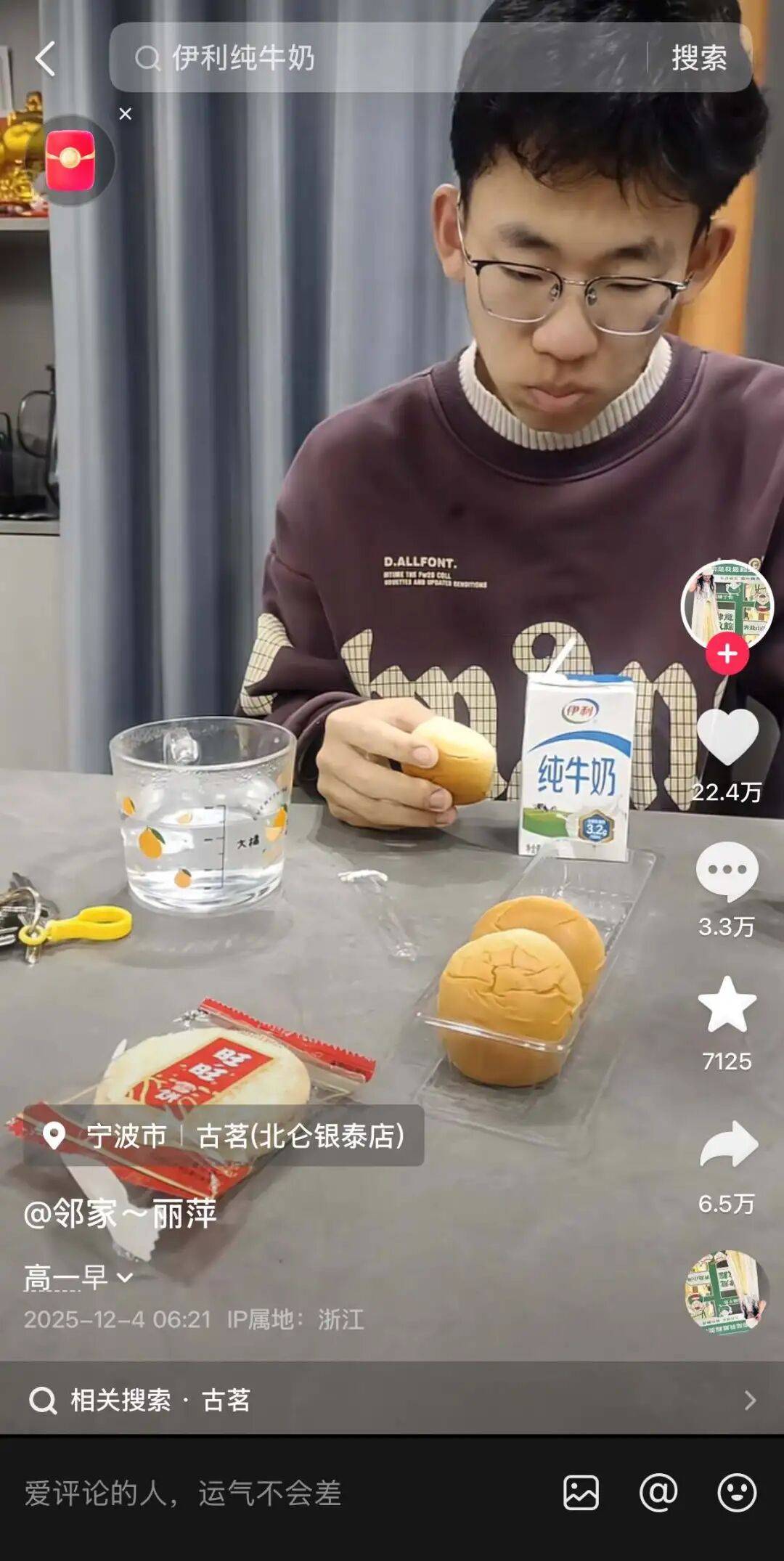Like this video with the heart
The width and height of the screenshot is (784, 1561).
[x=727, y=737]
